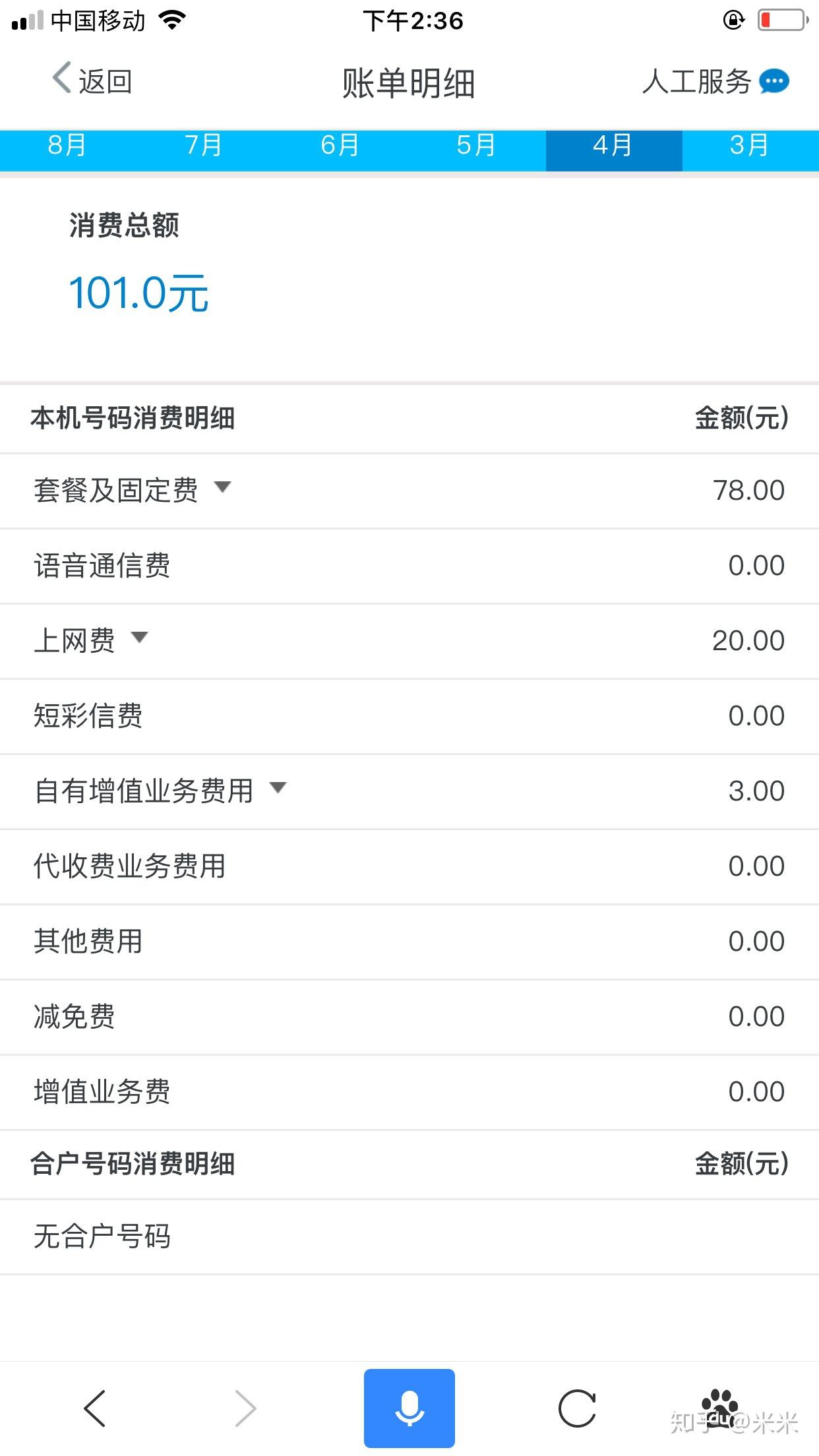Screen dimensions: 819x1456
Task: Open 人工服务 customer service chat
Action: pyautogui.click(x=715, y=82)
